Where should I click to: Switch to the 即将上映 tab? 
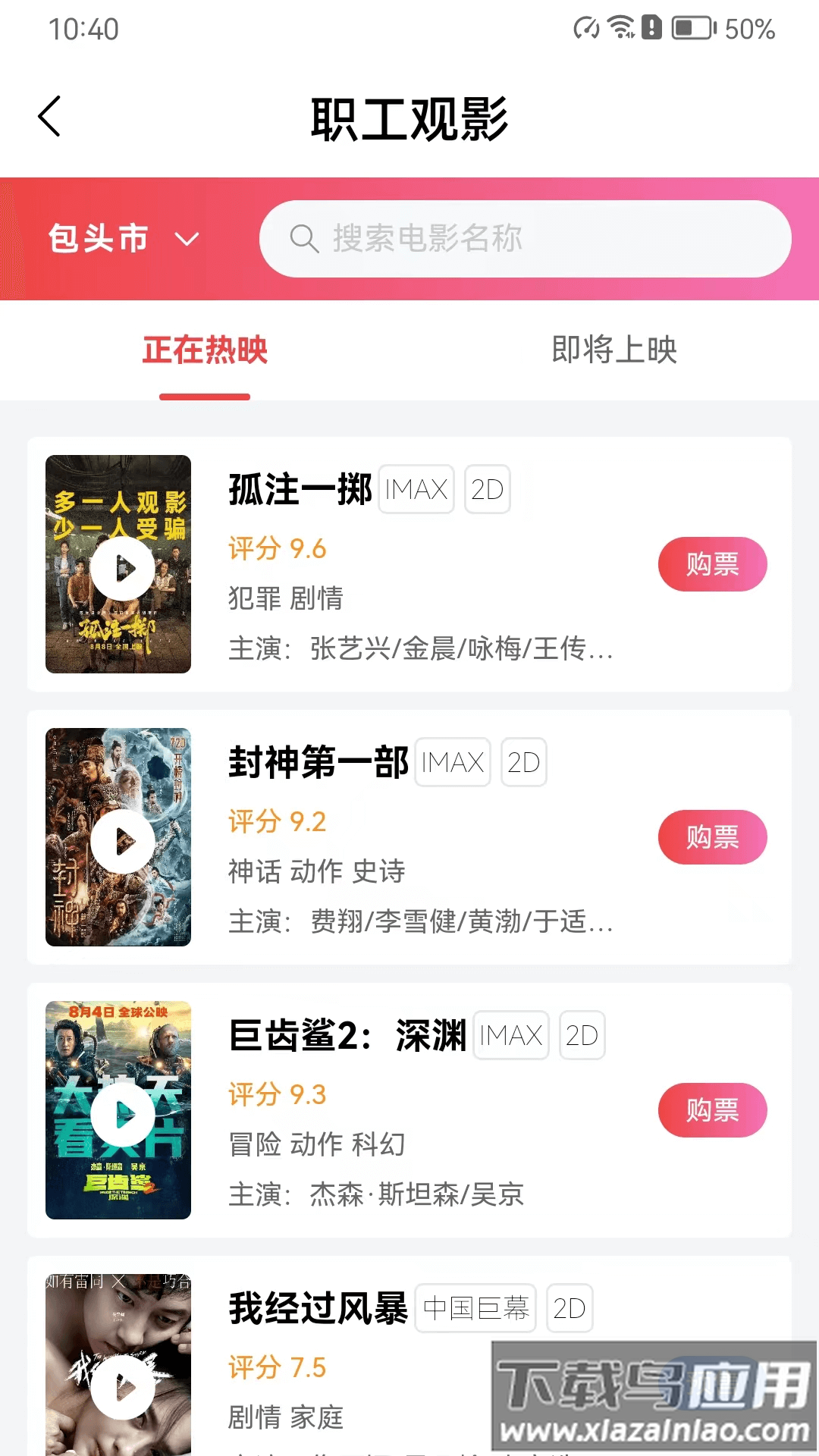click(x=614, y=351)
